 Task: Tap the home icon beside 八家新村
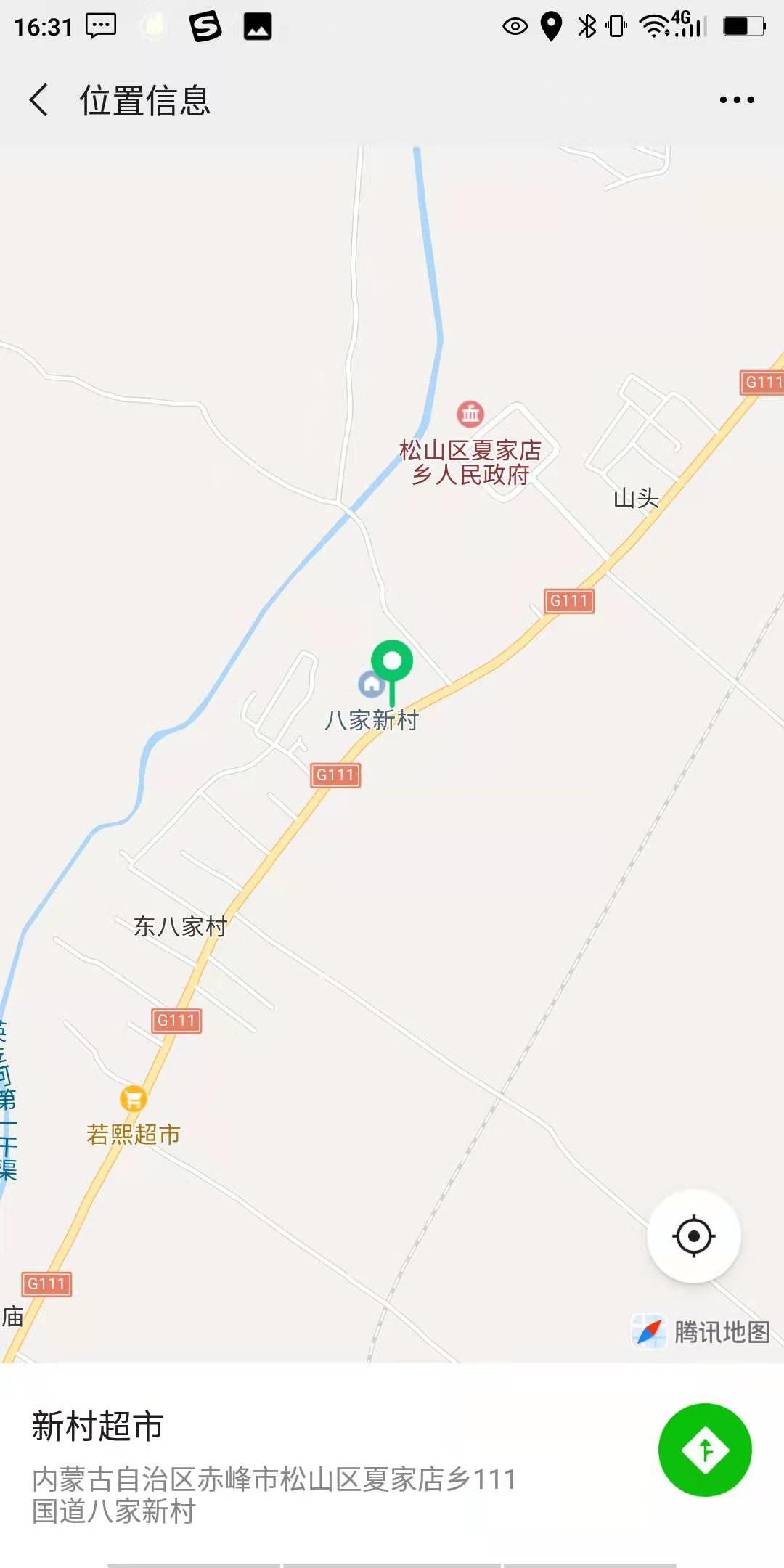370,683
